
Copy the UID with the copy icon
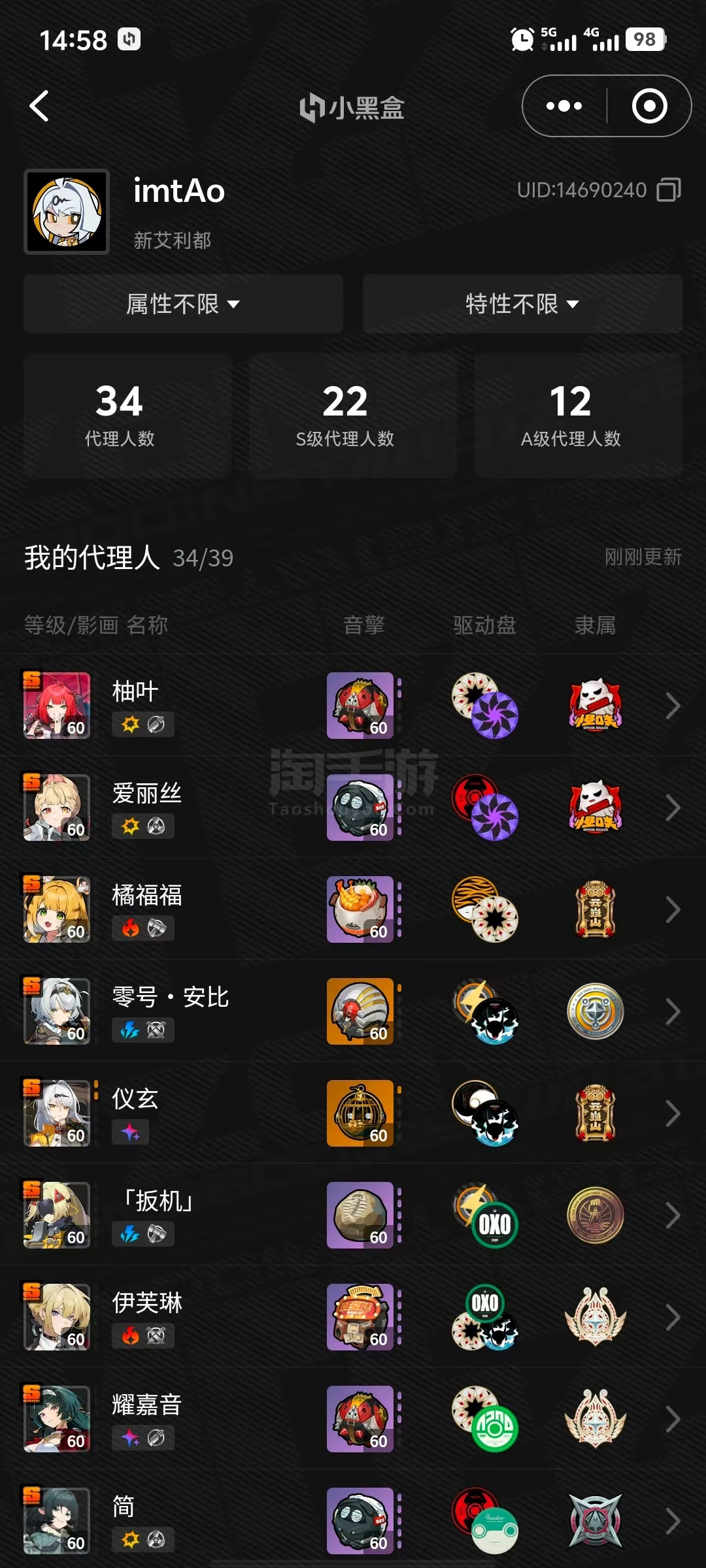pos(669,190)
